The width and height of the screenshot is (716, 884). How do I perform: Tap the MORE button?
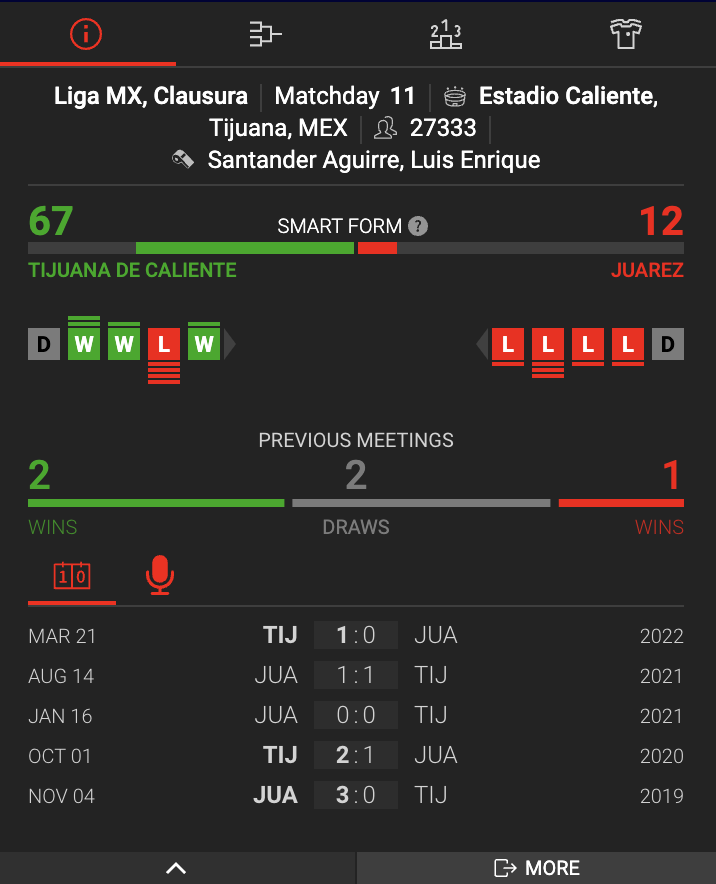pyautogui.click(x=537, y=868)
